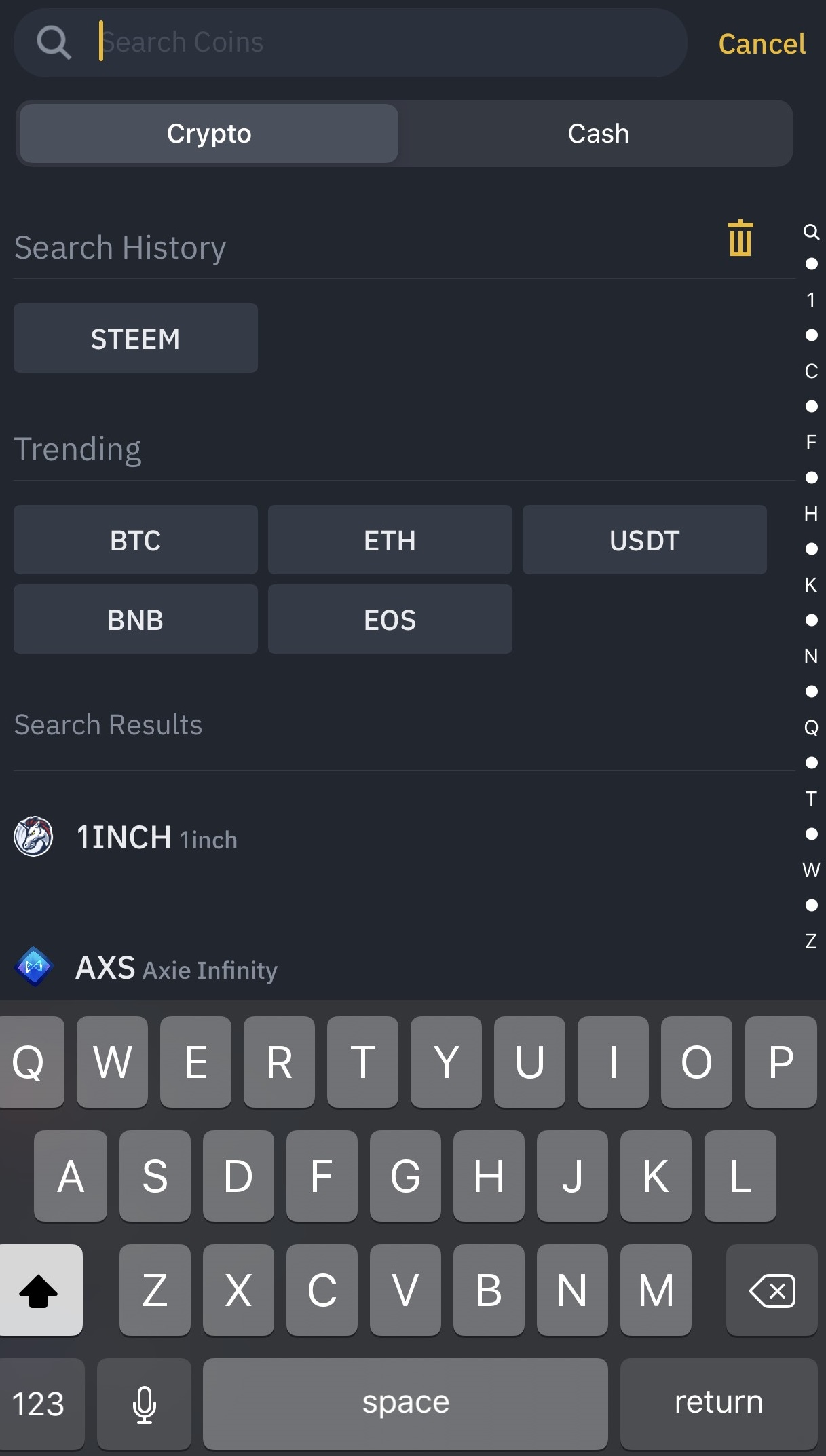Choose STEEM from search history
826x1456 pixels.
coord(136,338)
